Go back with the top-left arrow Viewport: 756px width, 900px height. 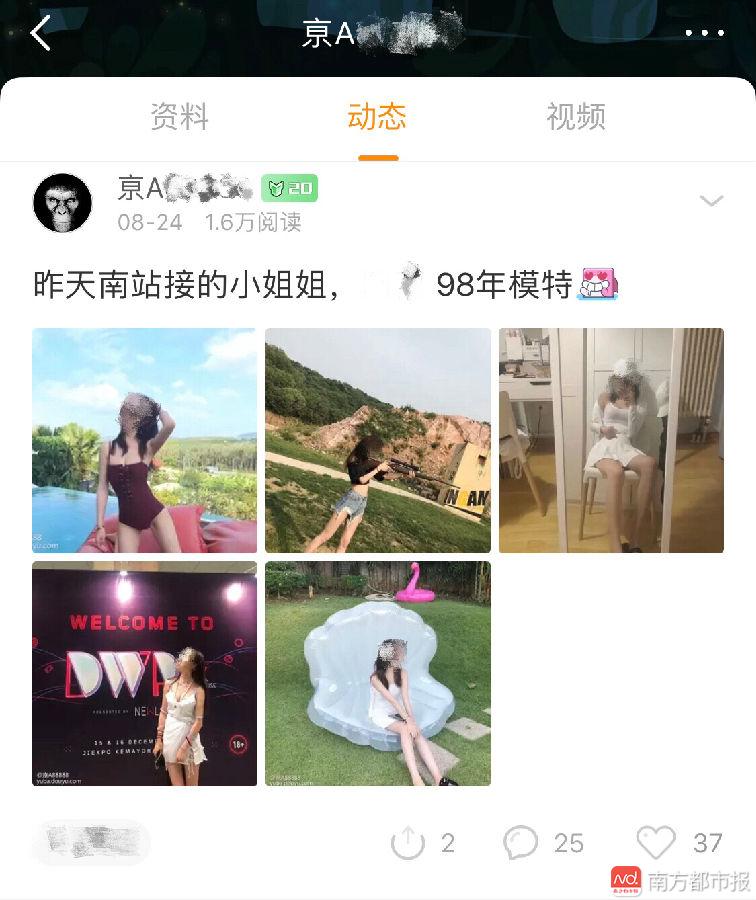[x=40, y=34]
